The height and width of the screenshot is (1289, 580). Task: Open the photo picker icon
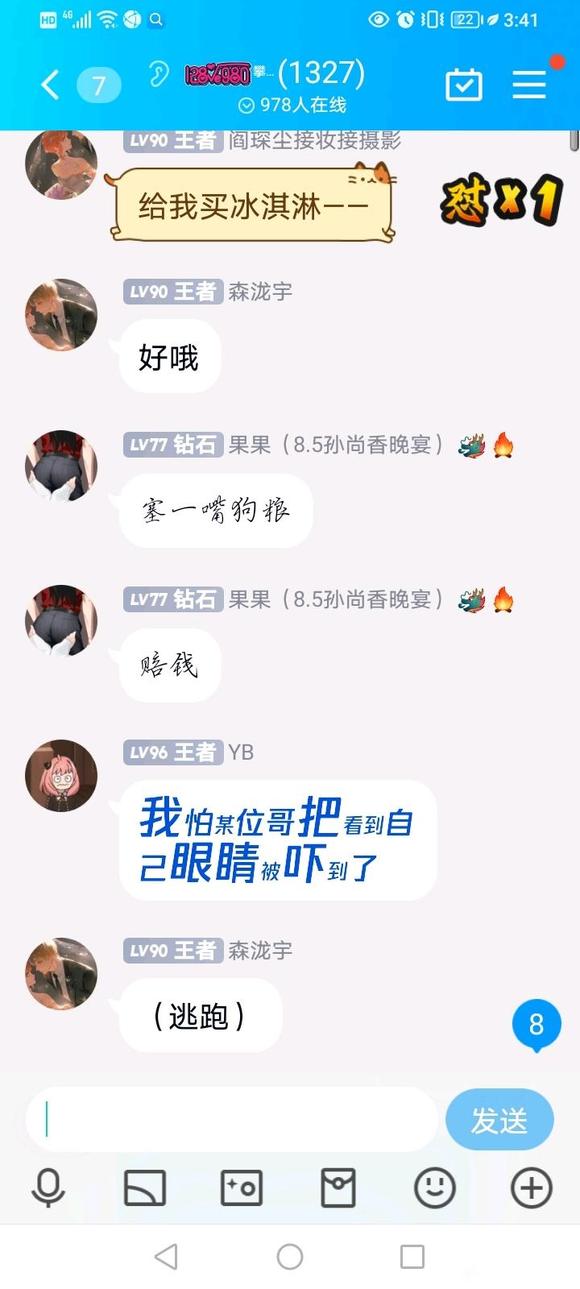click(241, 1188)
